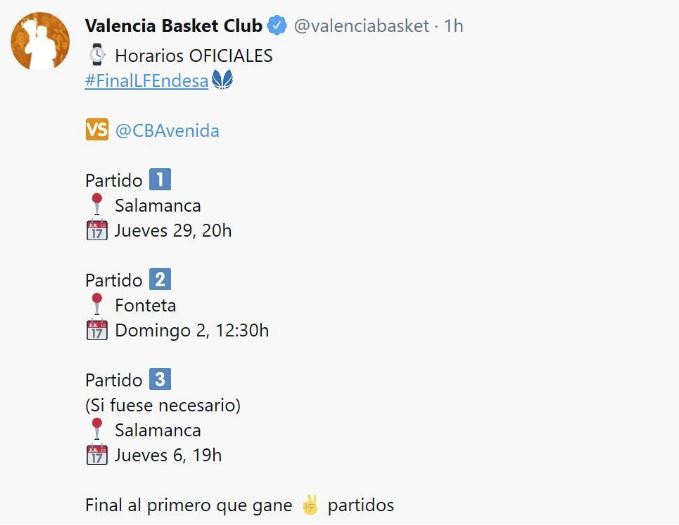
Task: Open the Valencia Basket Club account name
Action: (x=174, y=26)
